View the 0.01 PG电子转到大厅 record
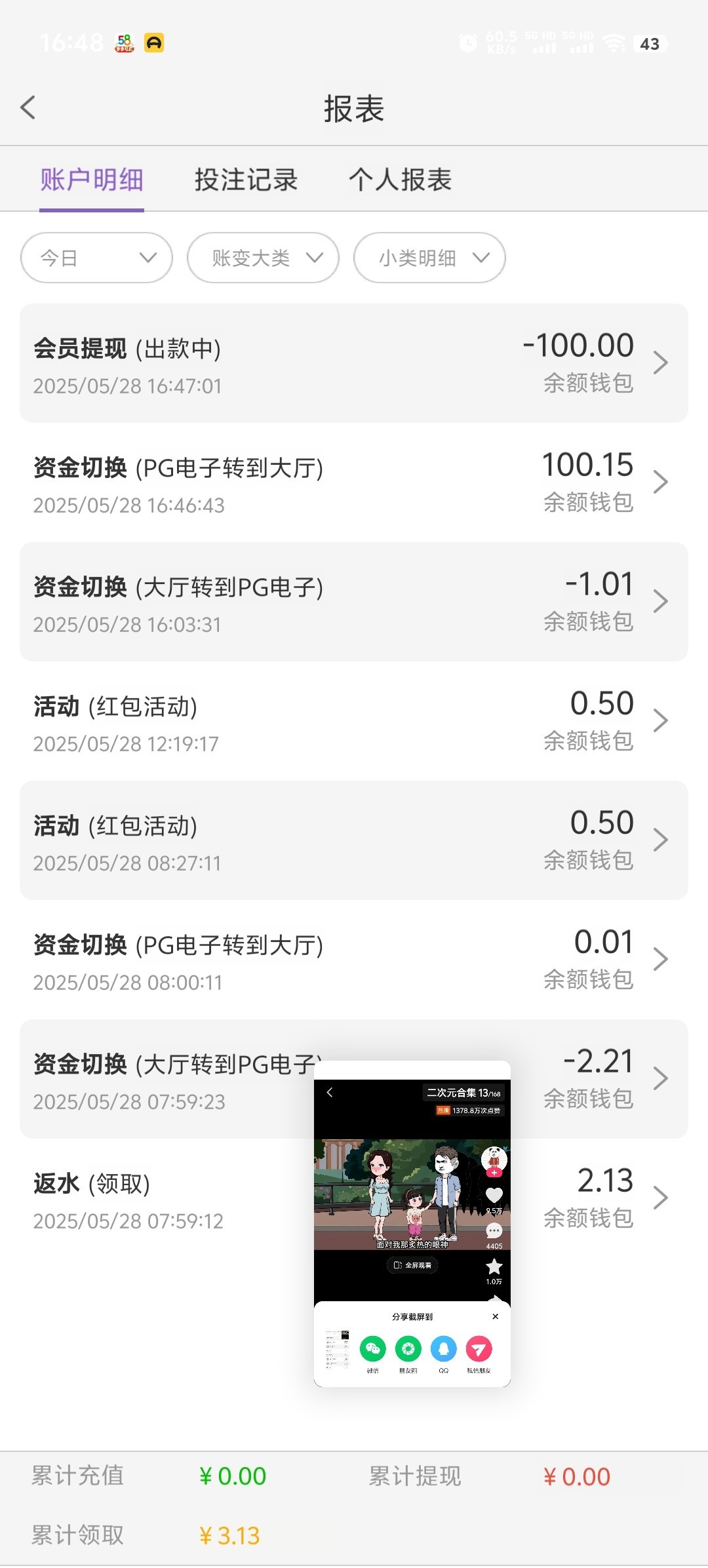This screenshot has width=708, height=1568. click(x=354, y=960)
